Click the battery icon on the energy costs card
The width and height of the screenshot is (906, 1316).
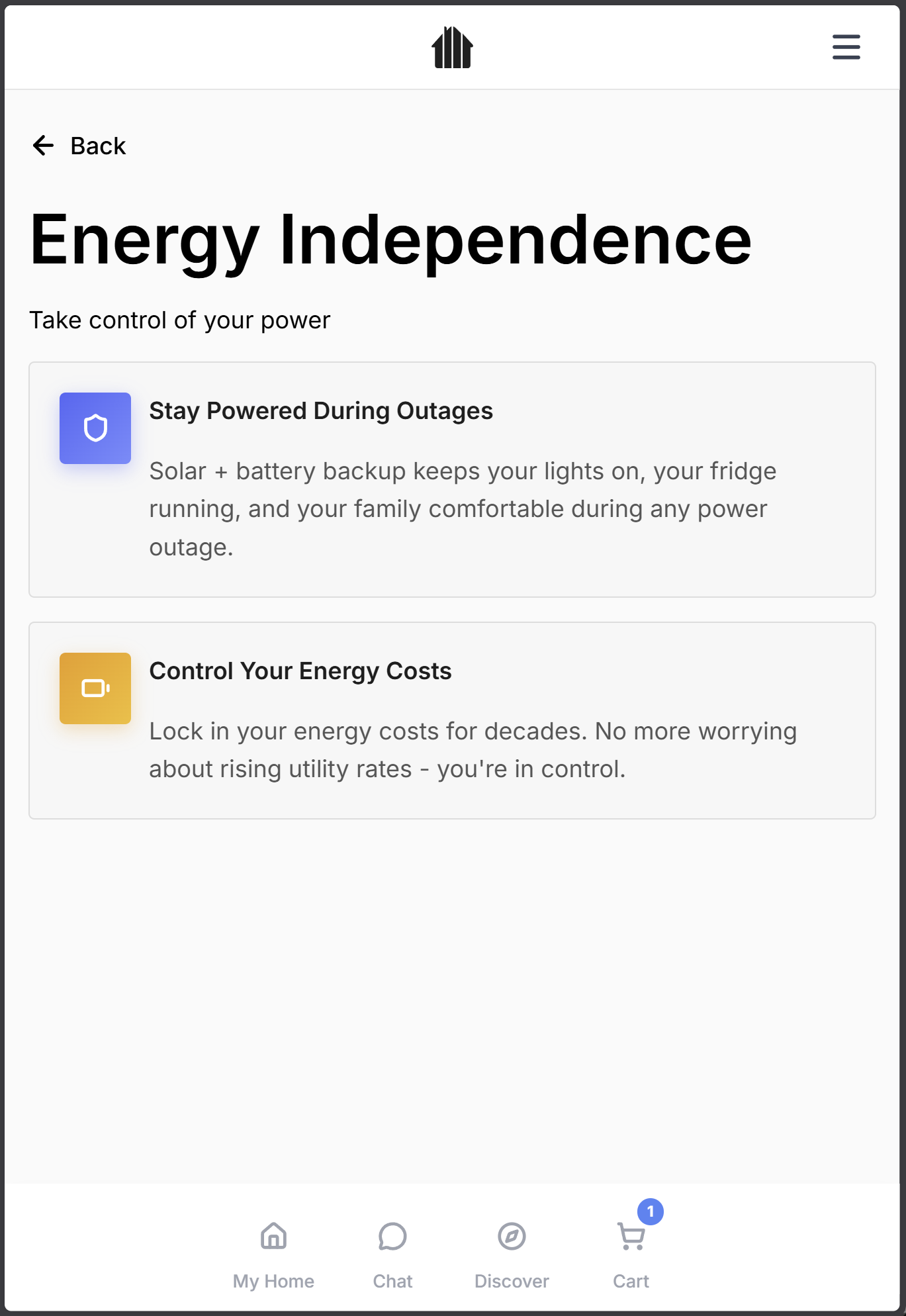click(95, 688)
